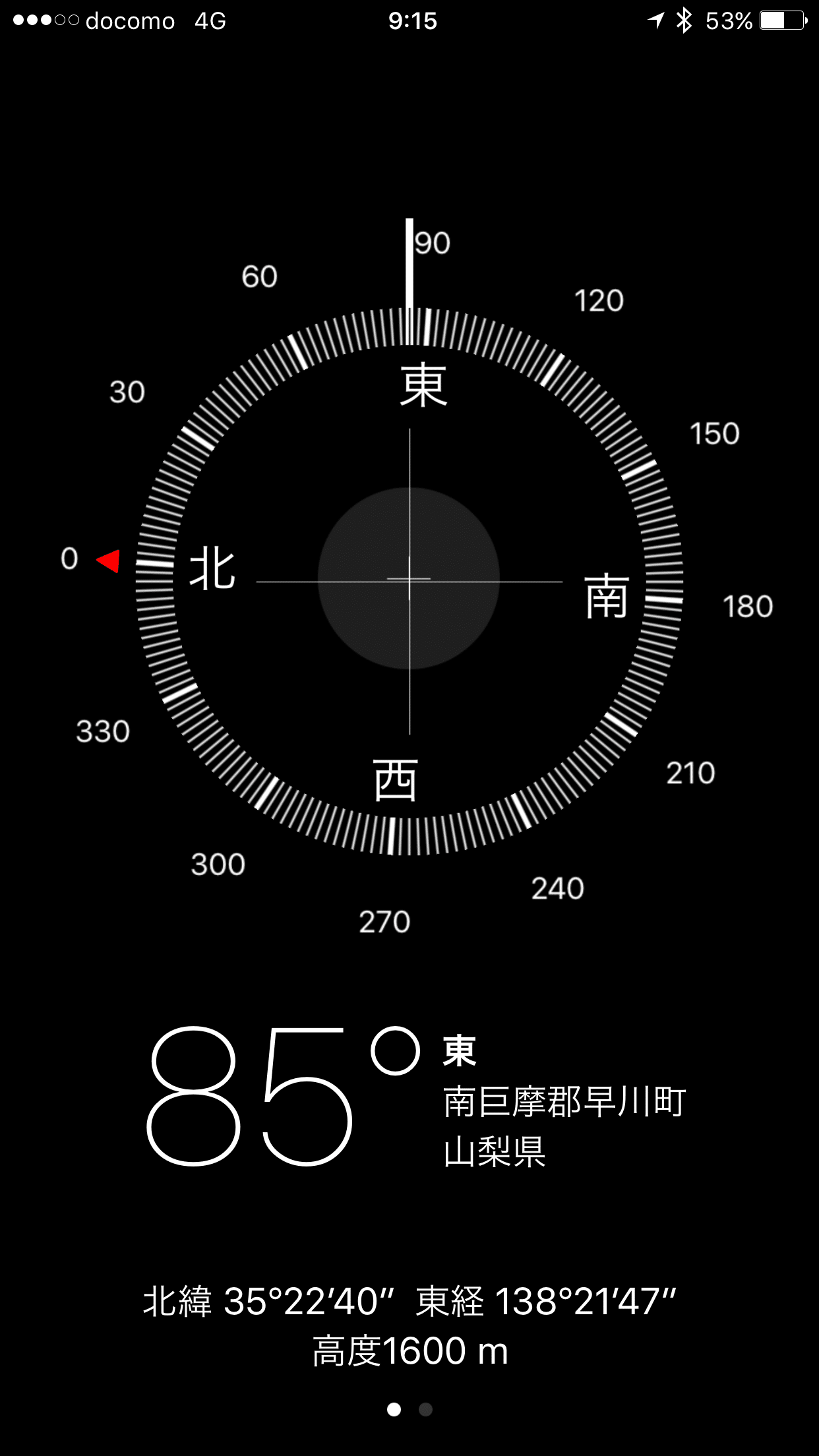Switch to the second page indicator dot
Image resolution: width=819 pixels, height=1456 pixels.
[425, 1409]
